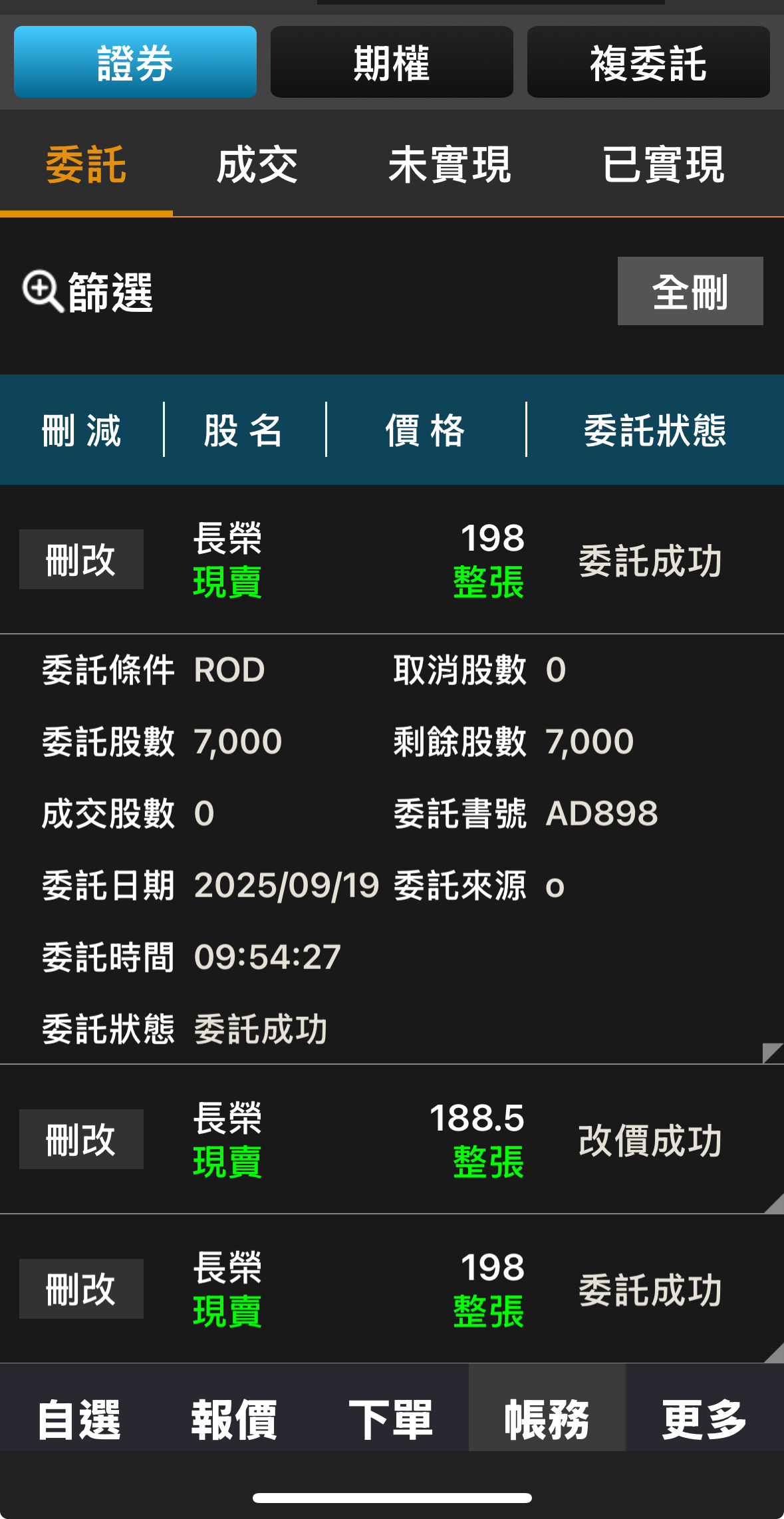
Task: Tap 刪改 on the 188.5 長榮 order
Action: pos(81,1139)
